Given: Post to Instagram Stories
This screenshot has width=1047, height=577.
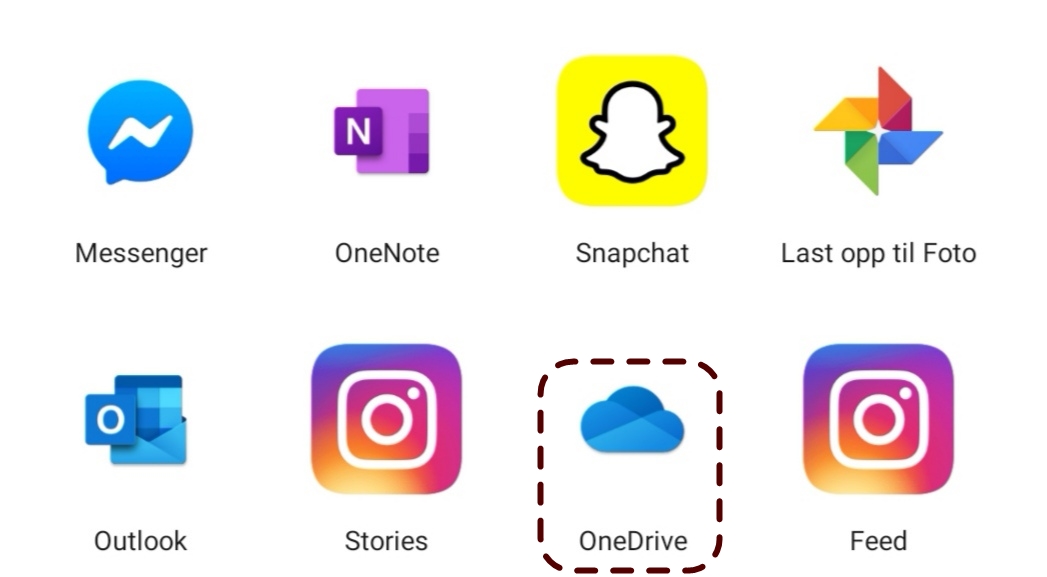Looking at the screenshot, I should 385,420.
